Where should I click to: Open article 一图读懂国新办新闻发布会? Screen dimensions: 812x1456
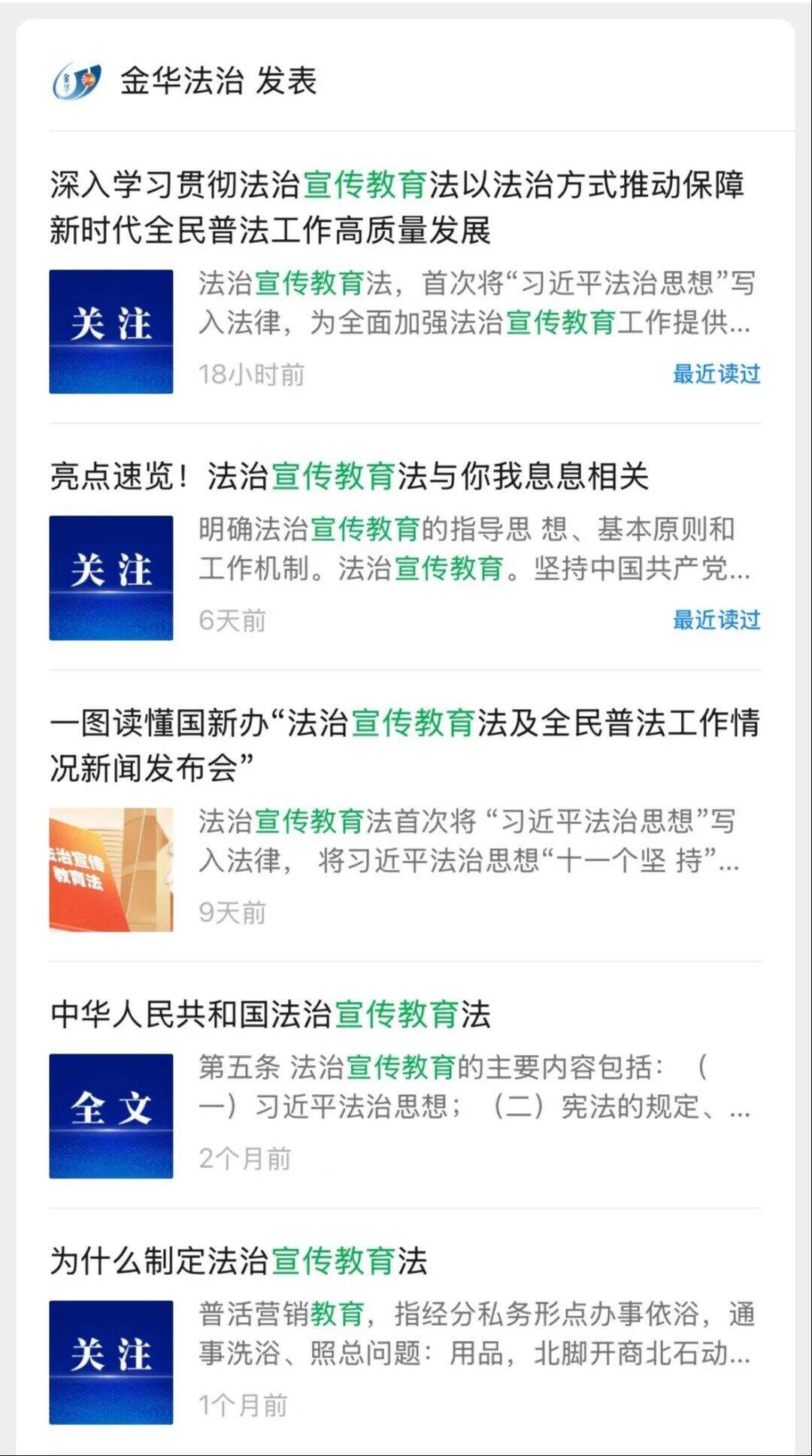404,745
